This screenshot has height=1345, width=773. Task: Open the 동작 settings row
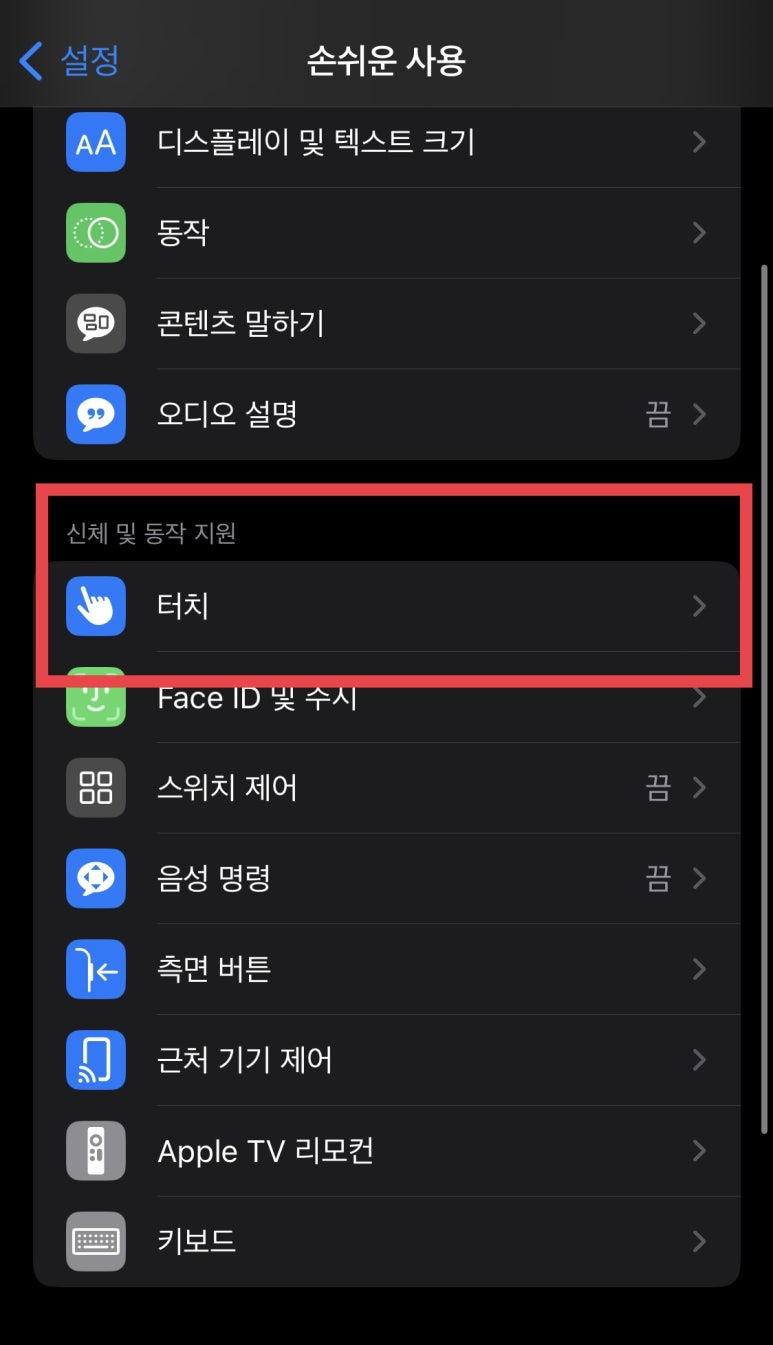coord(387,233)
